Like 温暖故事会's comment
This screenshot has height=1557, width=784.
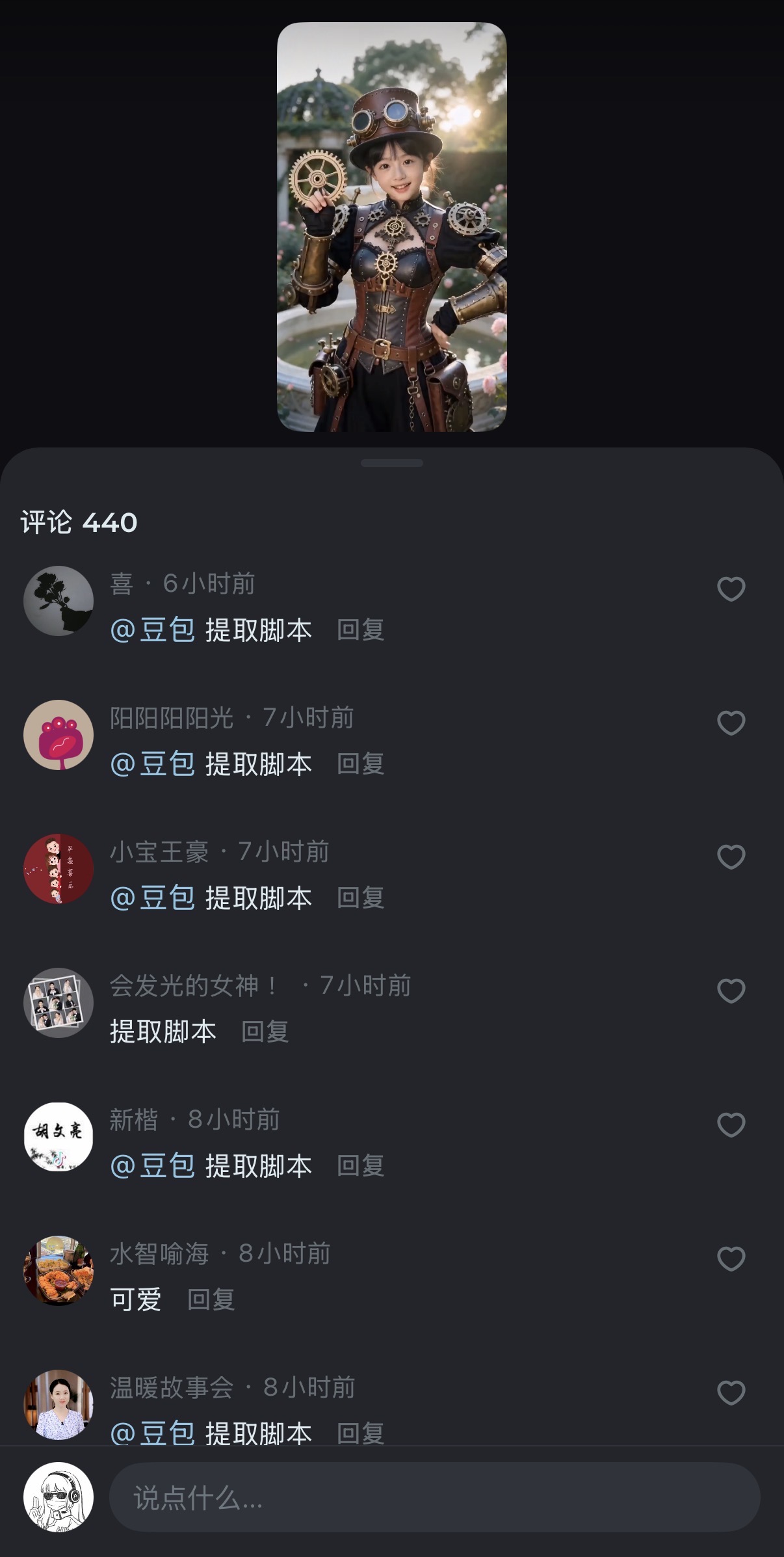[x=731, y=1393]
